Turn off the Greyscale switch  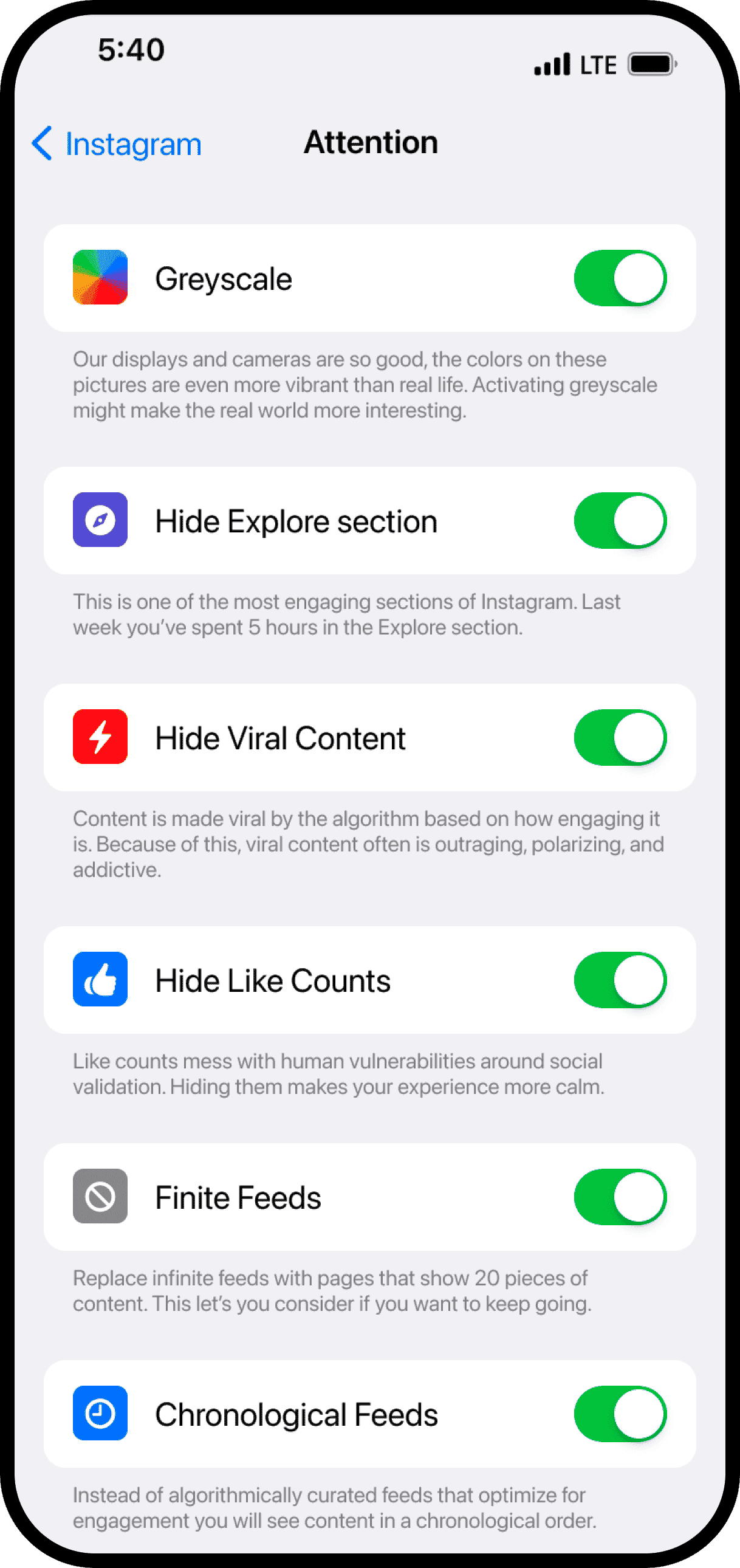click(x=620, y=278)
